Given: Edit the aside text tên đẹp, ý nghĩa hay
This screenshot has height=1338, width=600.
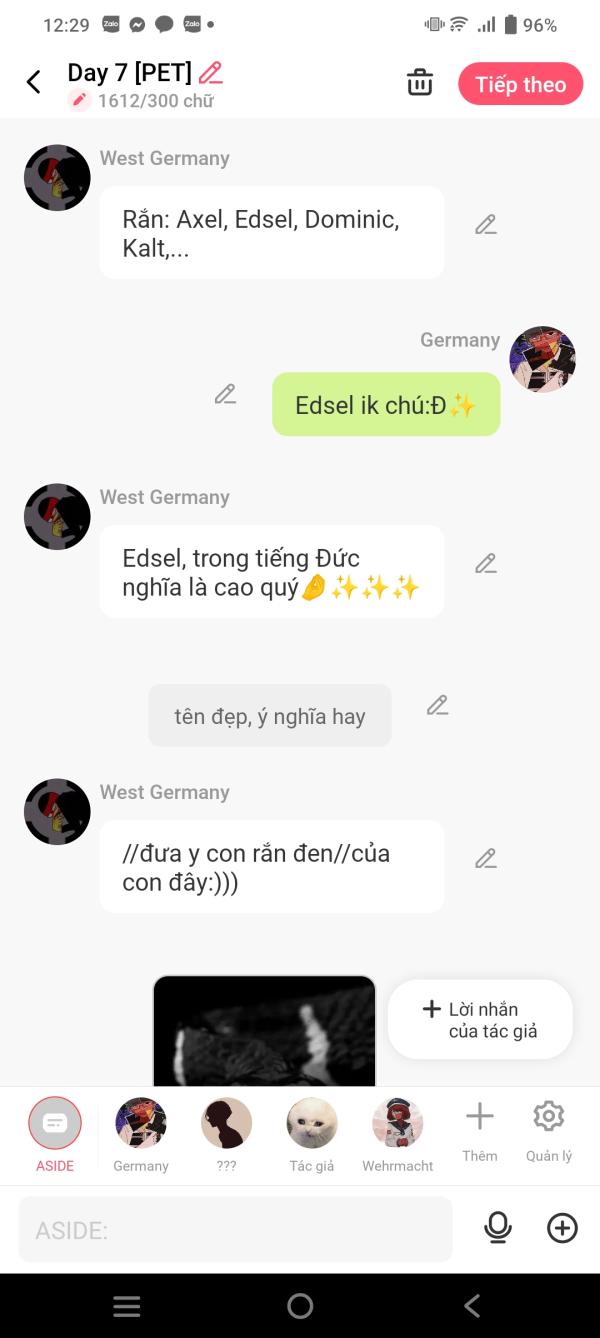Looking at the screenshot, I should [x=438, y=706].
